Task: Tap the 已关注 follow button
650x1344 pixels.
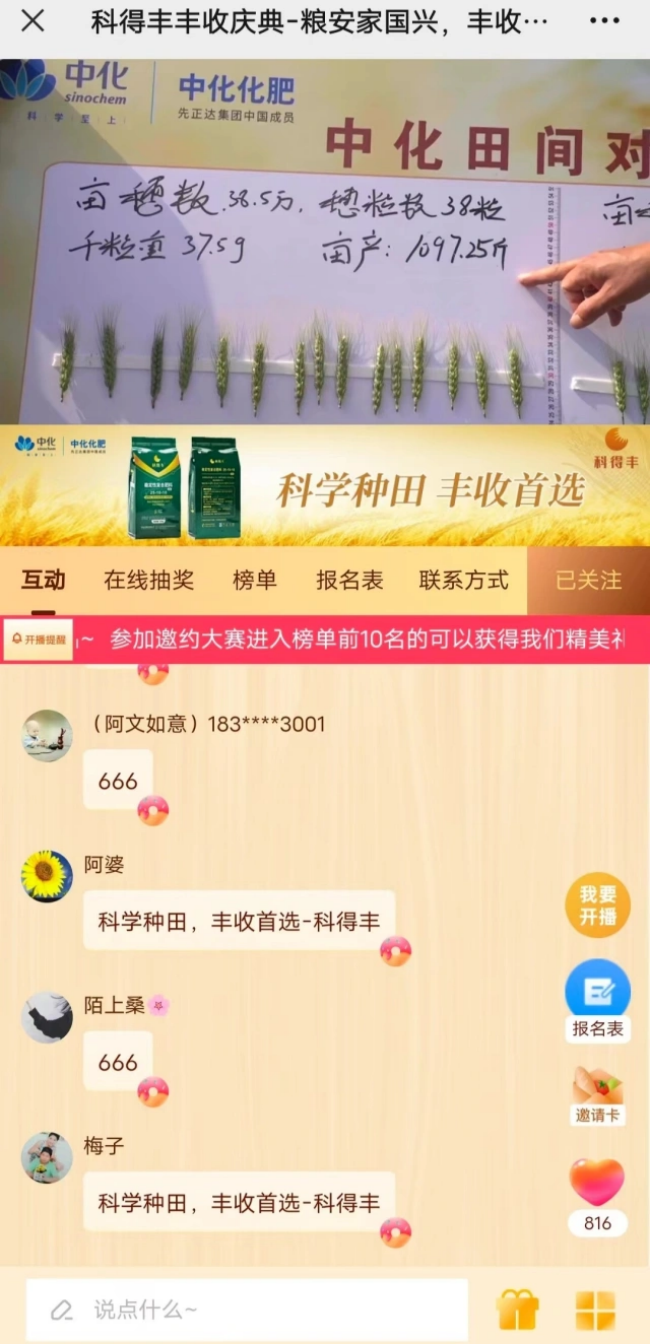Action: click(x=588, y=580)
